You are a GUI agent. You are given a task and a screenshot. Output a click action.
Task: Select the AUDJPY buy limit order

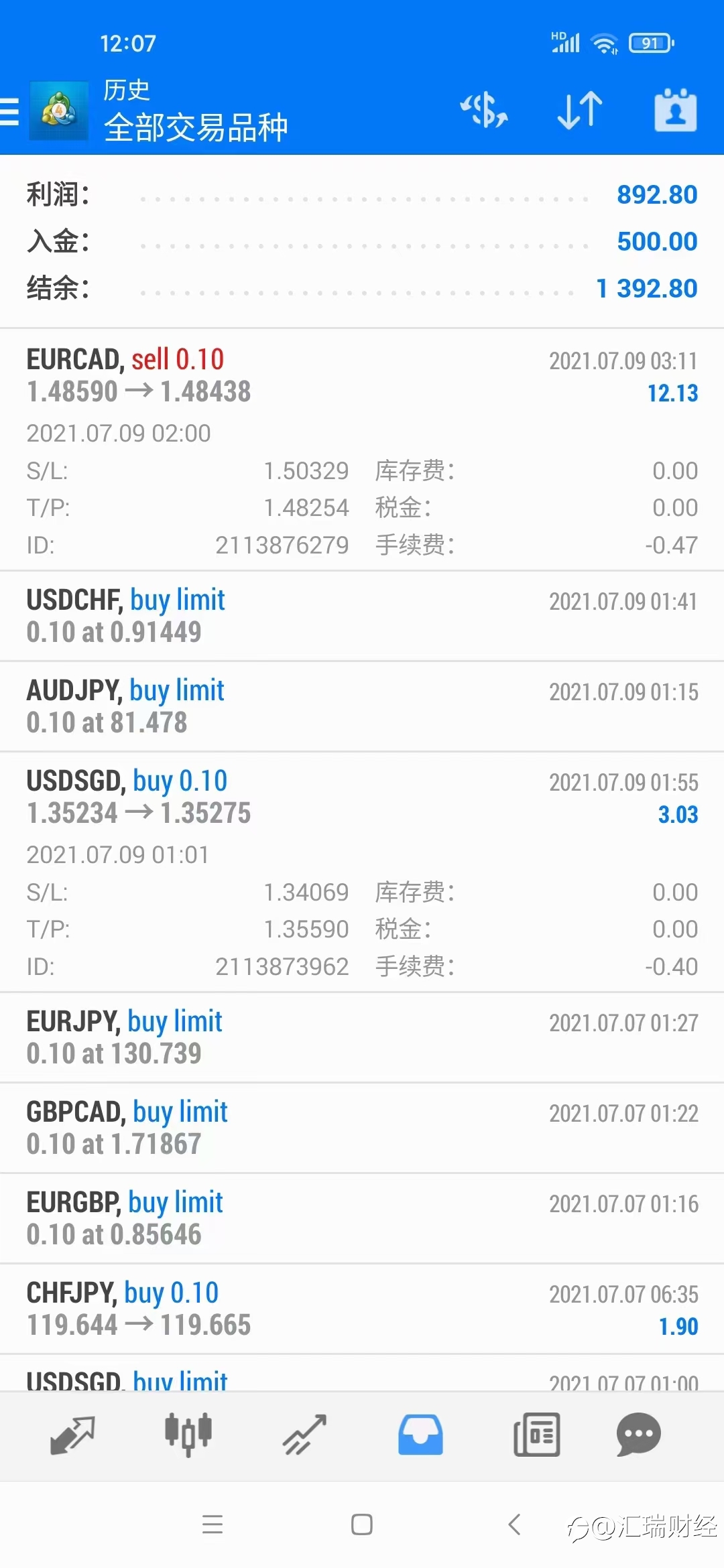pos(362,707)
